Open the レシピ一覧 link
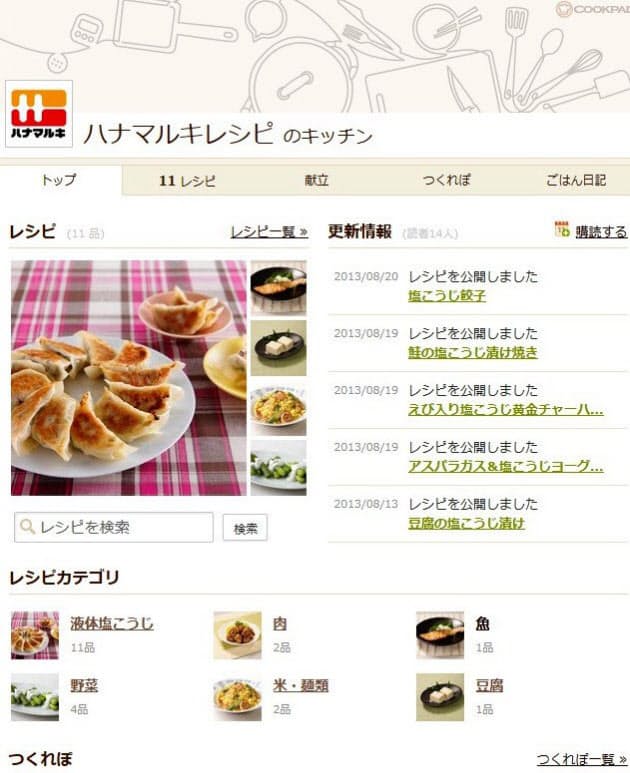Image resolution: width=630 pixels, height=773 pixels. [268, 232]
